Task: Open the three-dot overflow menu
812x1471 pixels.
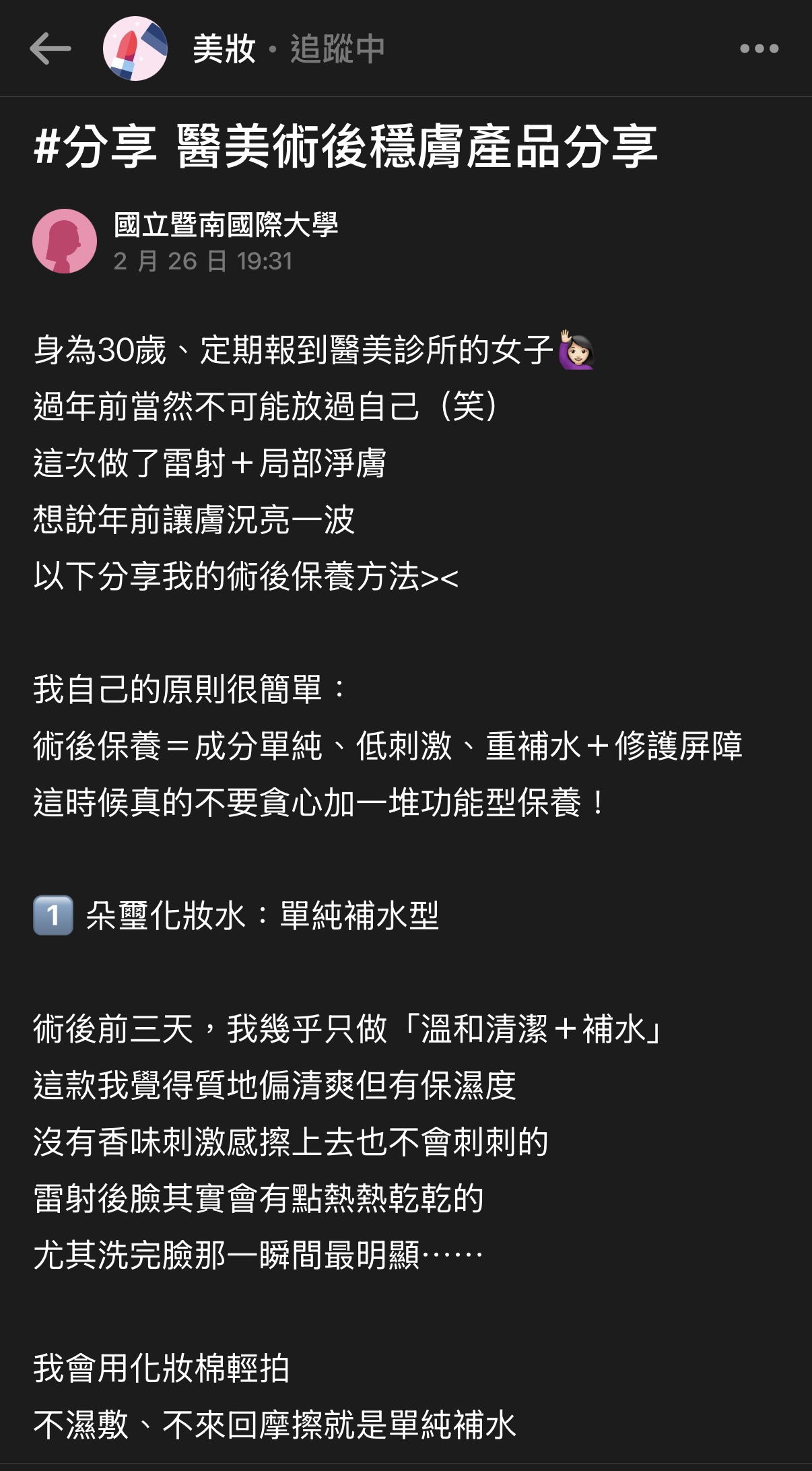Action: click(759, 48)
